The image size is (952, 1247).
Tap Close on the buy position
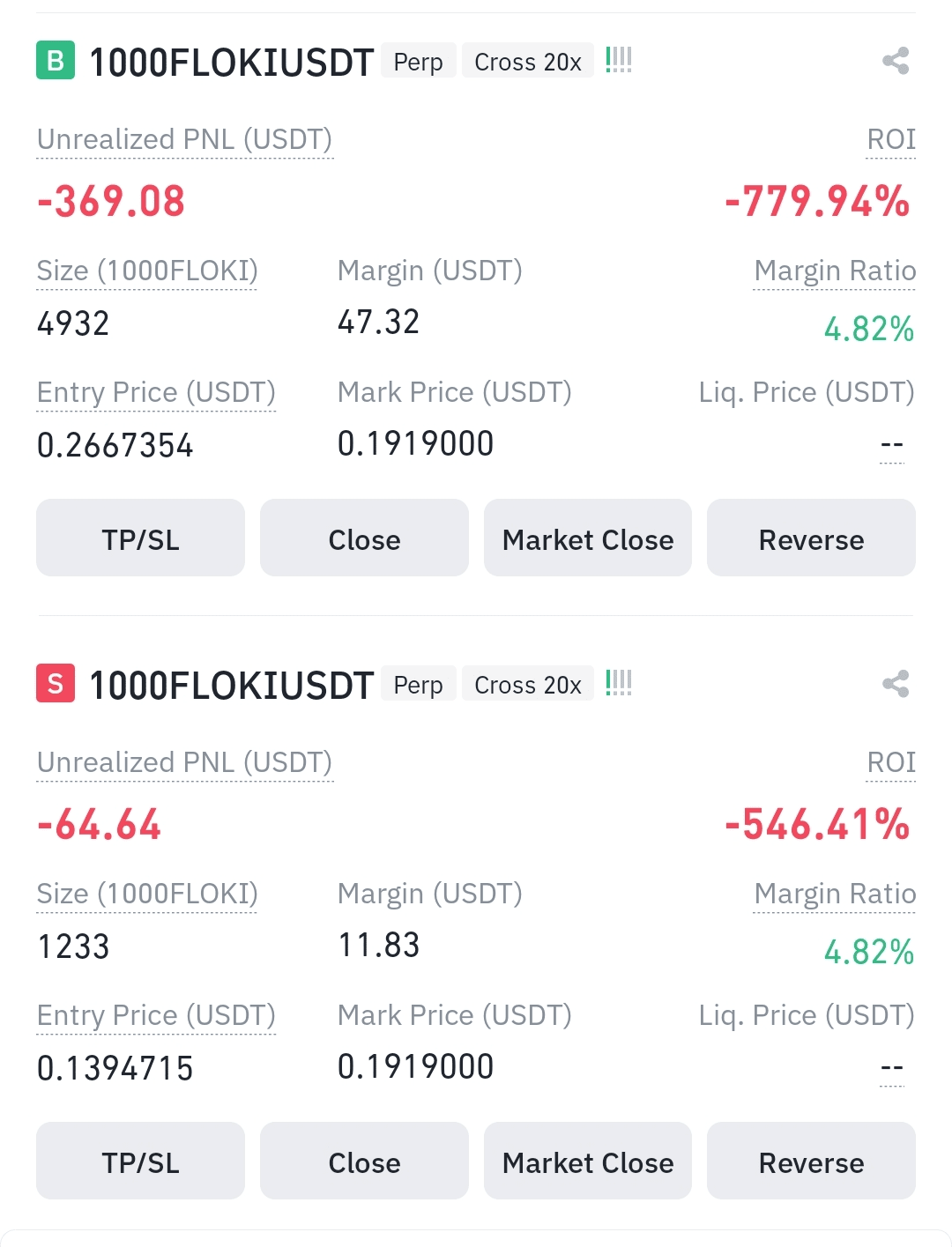pos(364,538)
